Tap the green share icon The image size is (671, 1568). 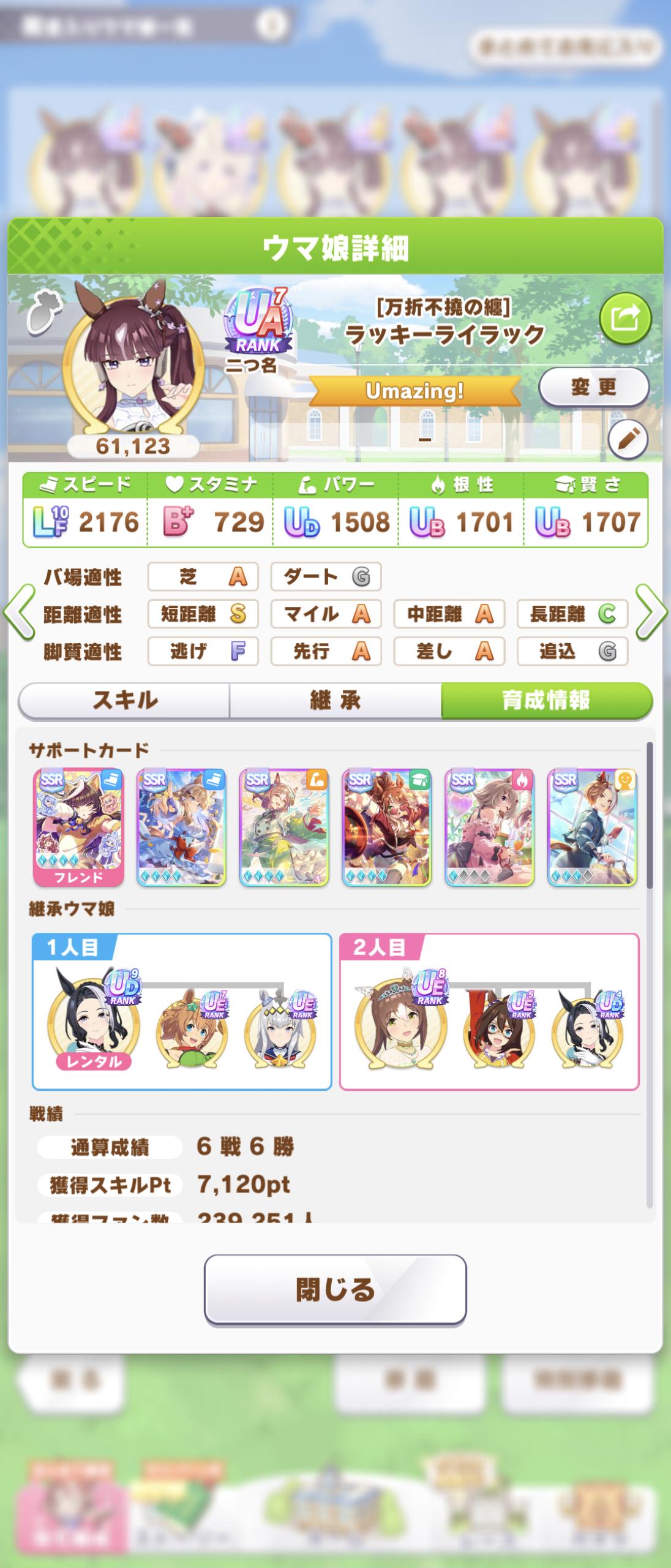pyautogui.click(x=624, y=318)
